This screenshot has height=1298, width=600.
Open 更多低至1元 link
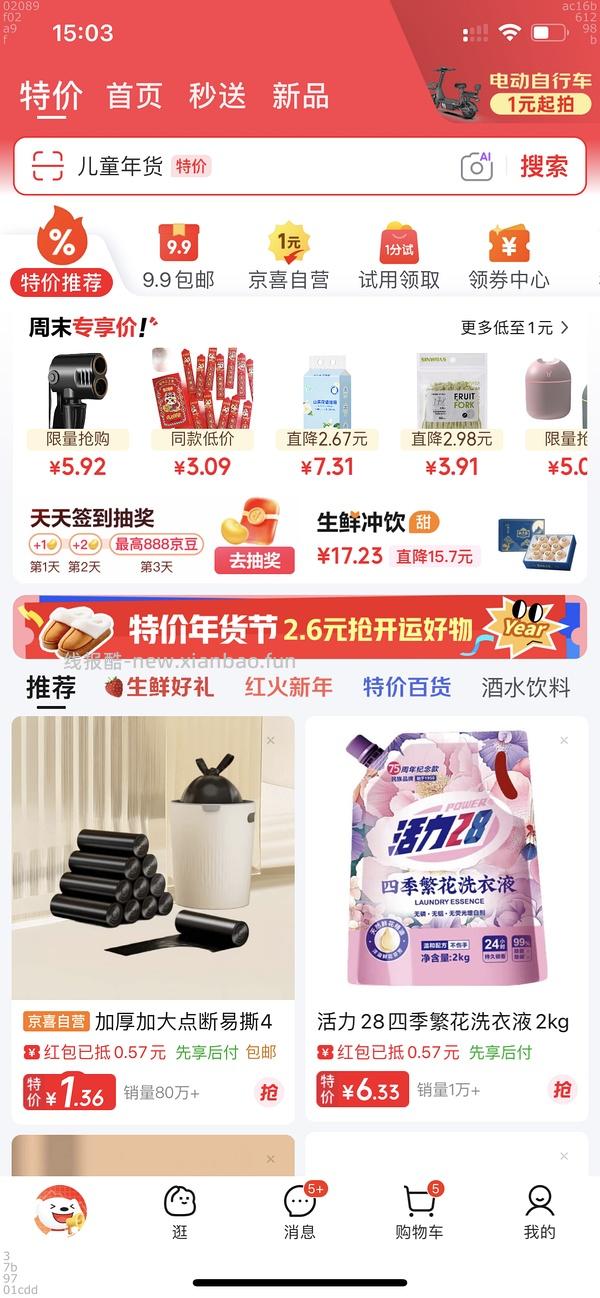point(515,327)
